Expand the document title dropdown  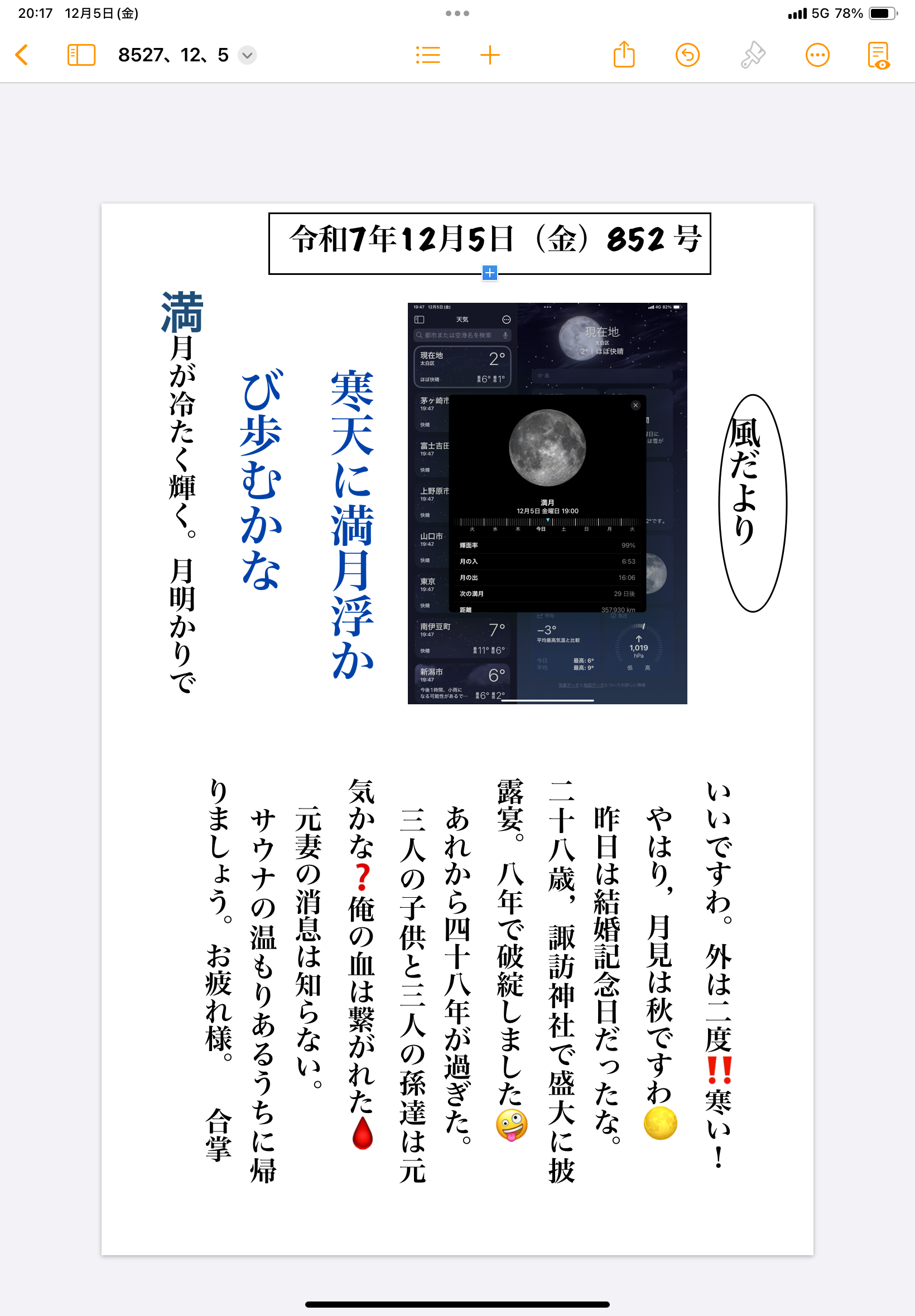point(247,55)
